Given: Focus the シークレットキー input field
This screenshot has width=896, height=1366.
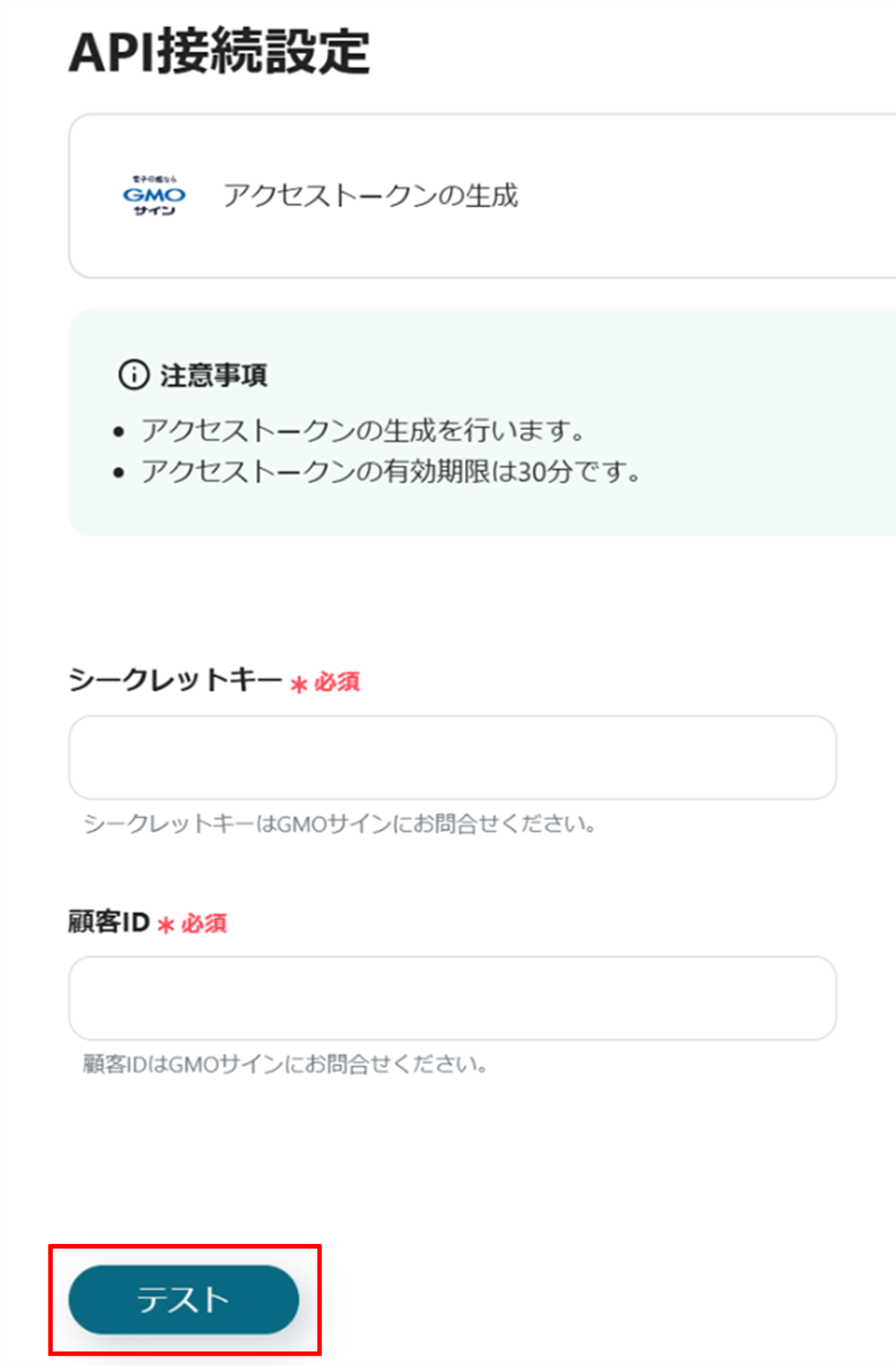Looking at the screenshot, I should pos(452,757).
